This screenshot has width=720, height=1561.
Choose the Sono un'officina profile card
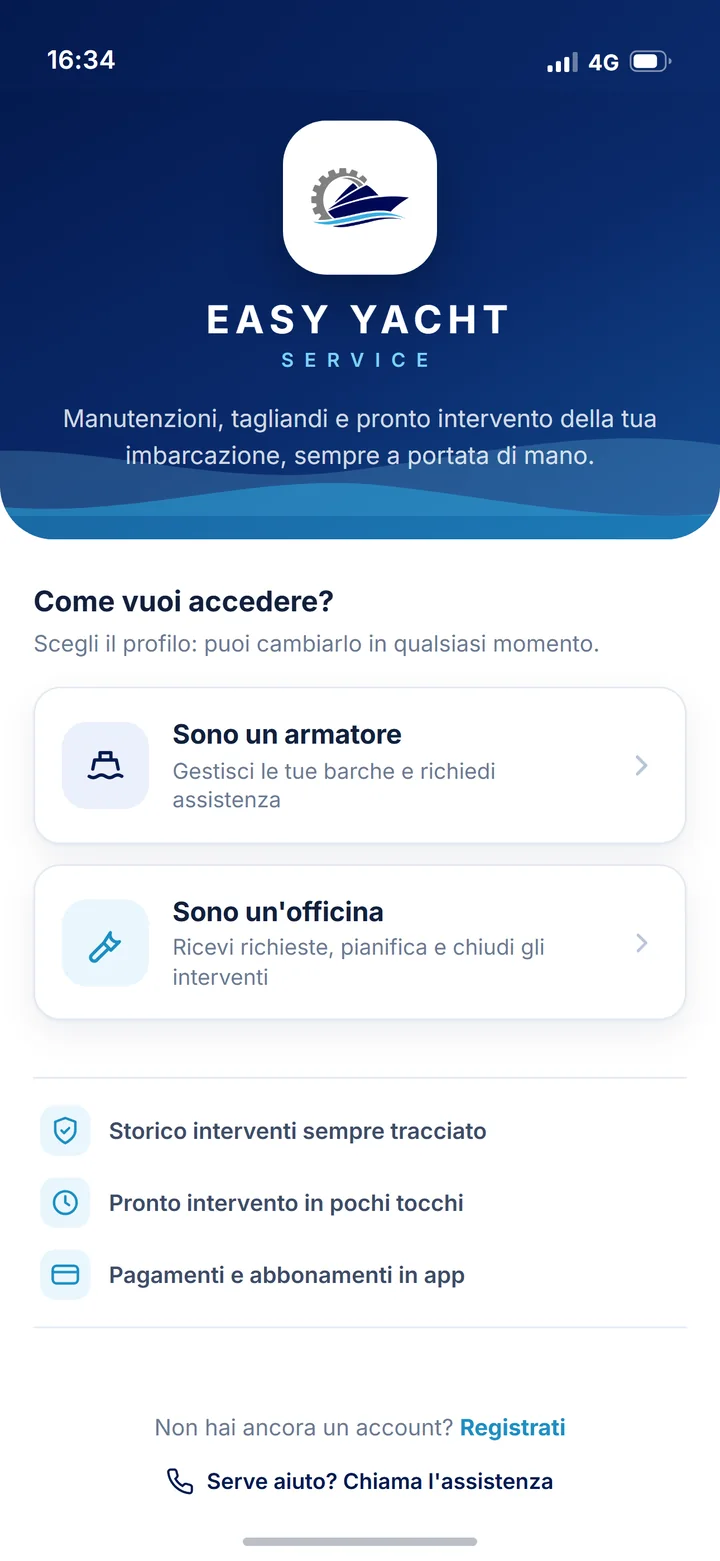tap(360, 943)
